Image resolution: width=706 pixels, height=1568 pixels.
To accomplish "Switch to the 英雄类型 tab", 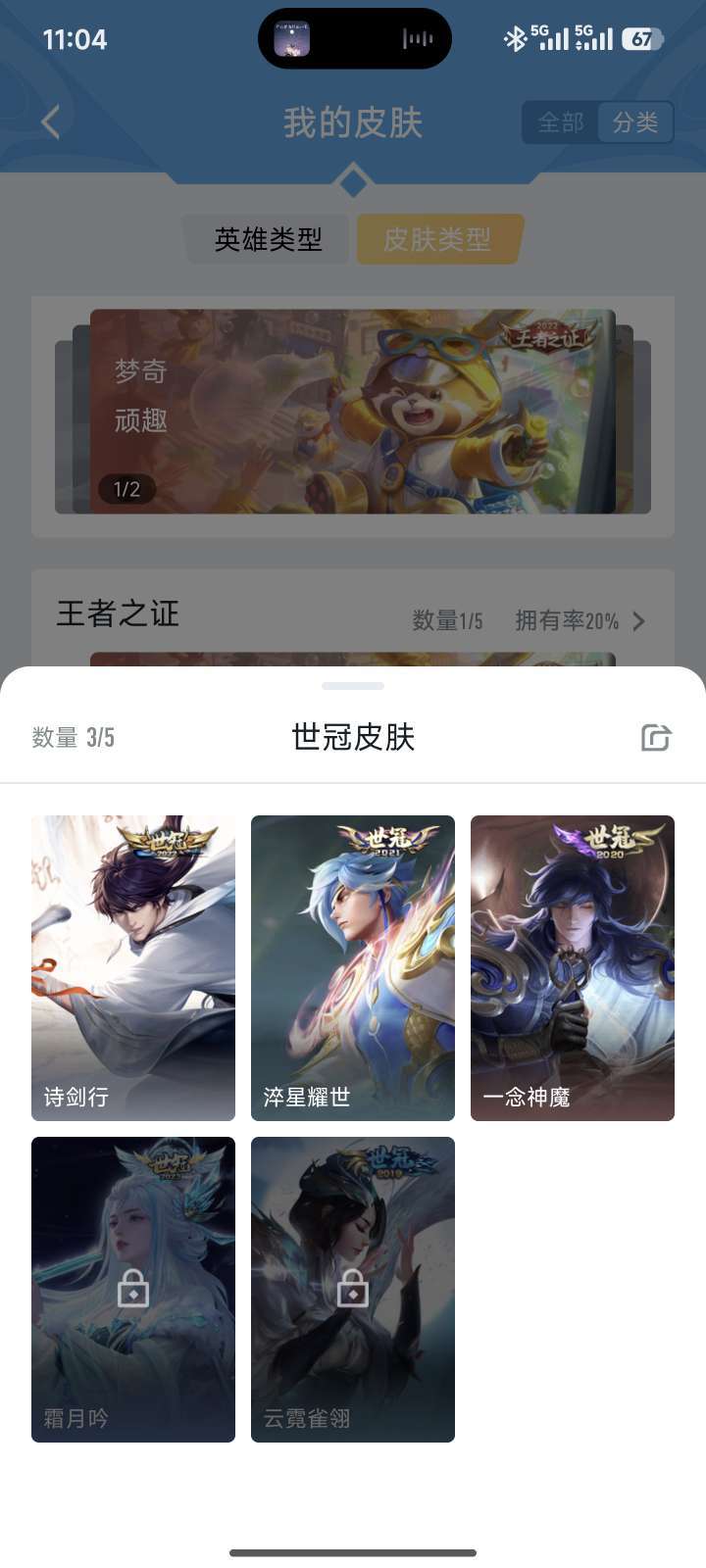I will [266, 239].
